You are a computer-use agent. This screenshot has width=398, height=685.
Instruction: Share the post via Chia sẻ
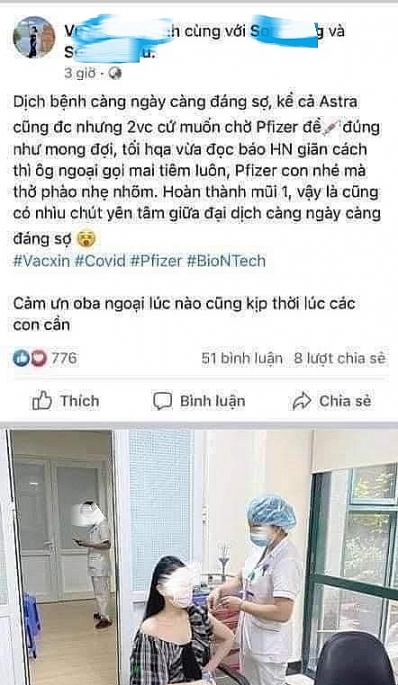(x=332, y=401)
